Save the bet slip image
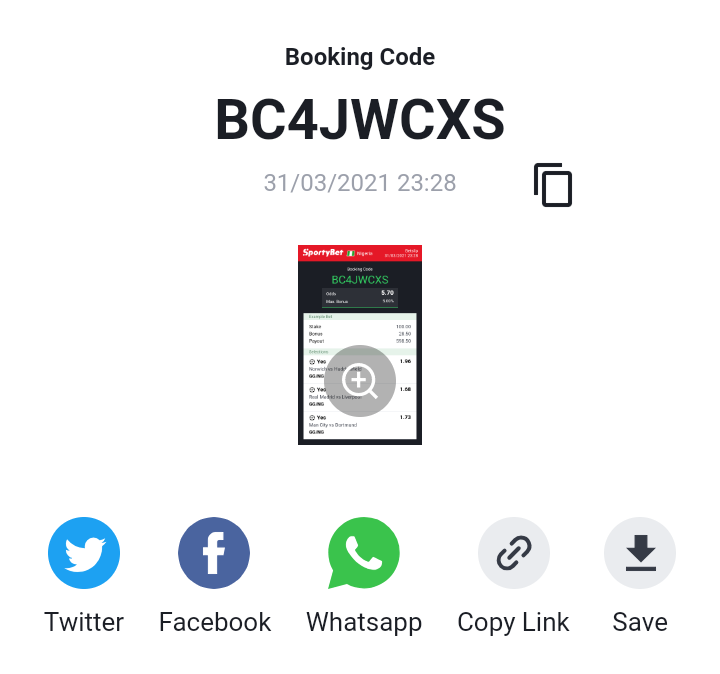Image resolution: width=720 pixels, height=674 pixels. click(640, 553)
